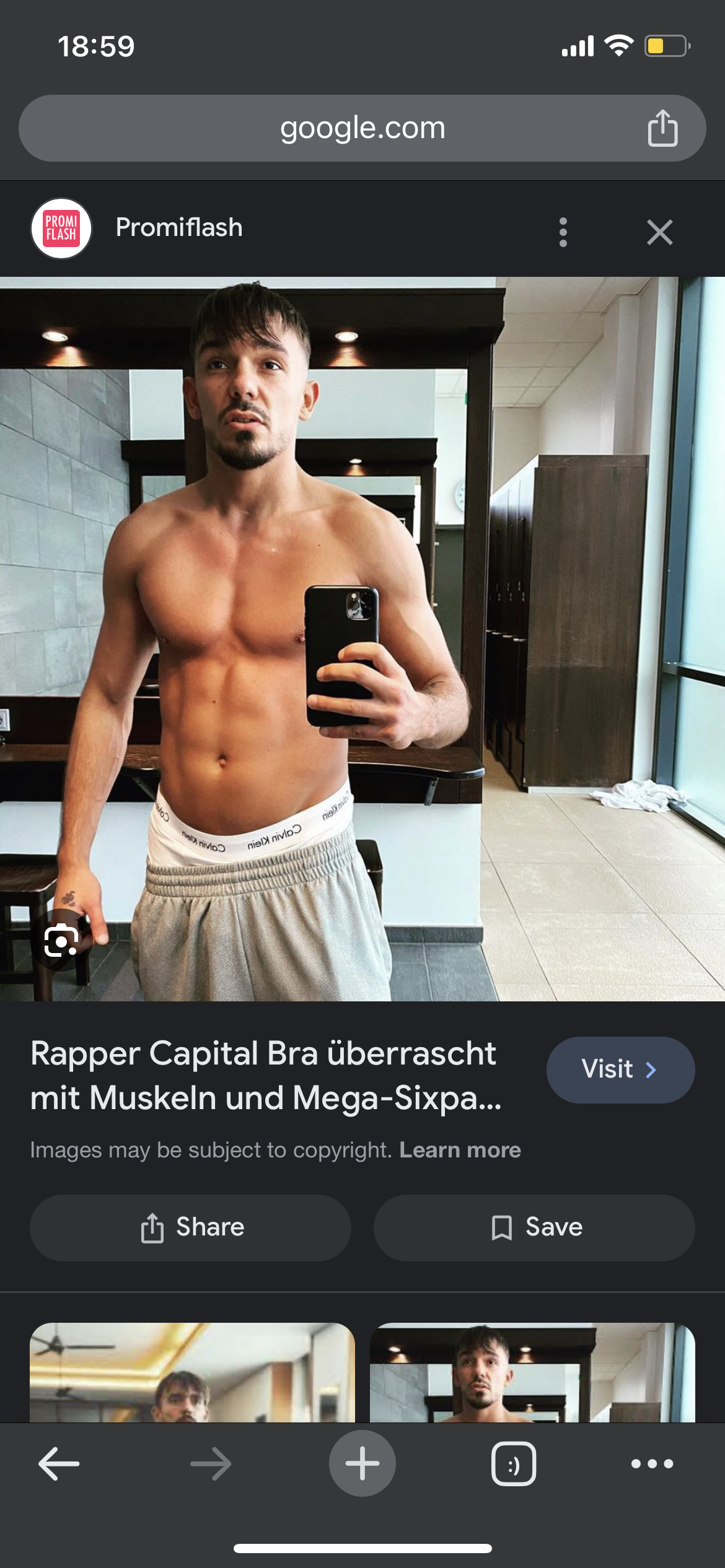Viewport: 725px width, 1568px height.
Task: Save this image to collections
Action: tap(534, 1227)
